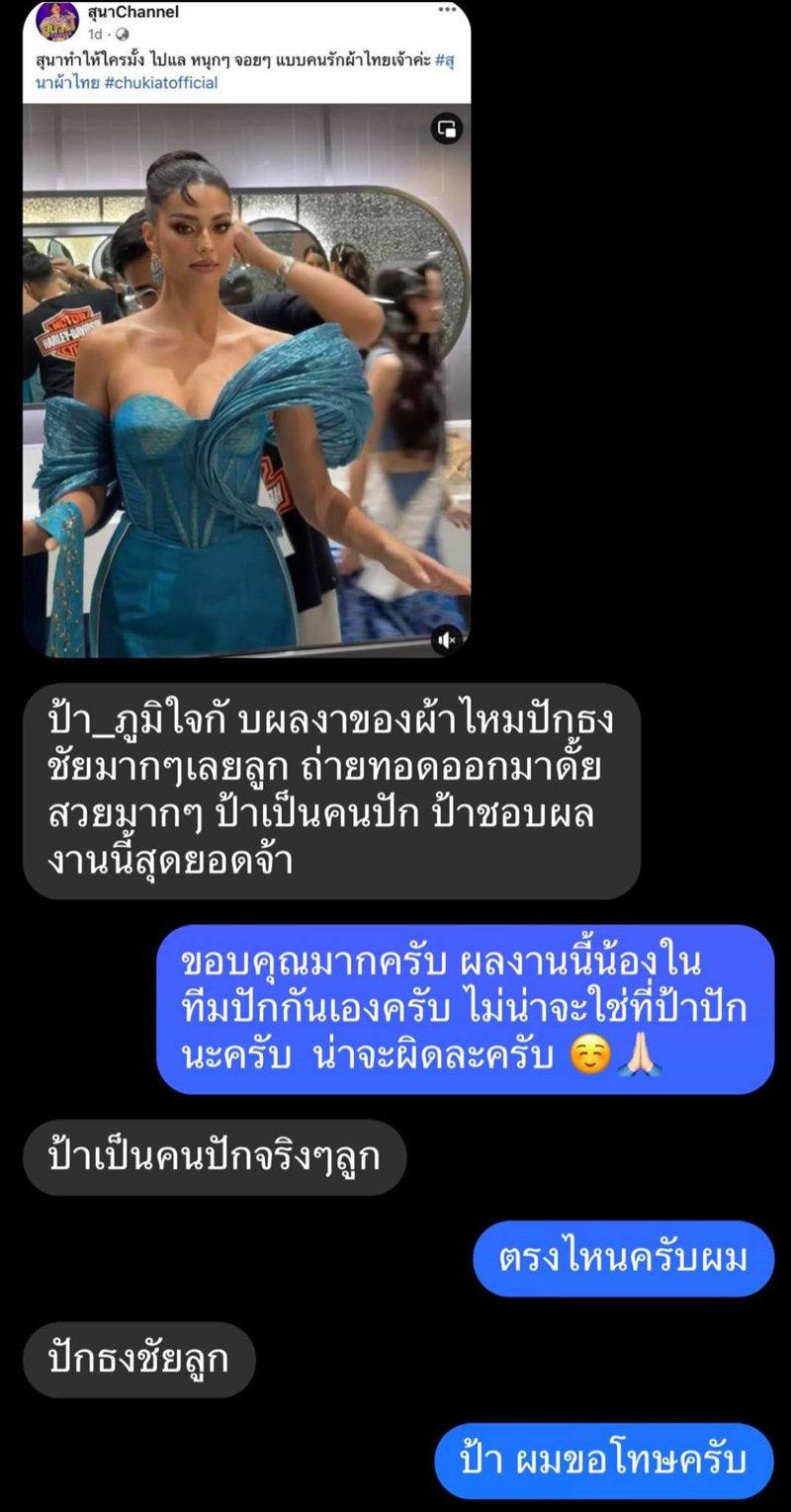Tap the apology message ป้า ผมขอโทษครับ
Viewport: 791px width, 1512px height.
coord(593,1460)
